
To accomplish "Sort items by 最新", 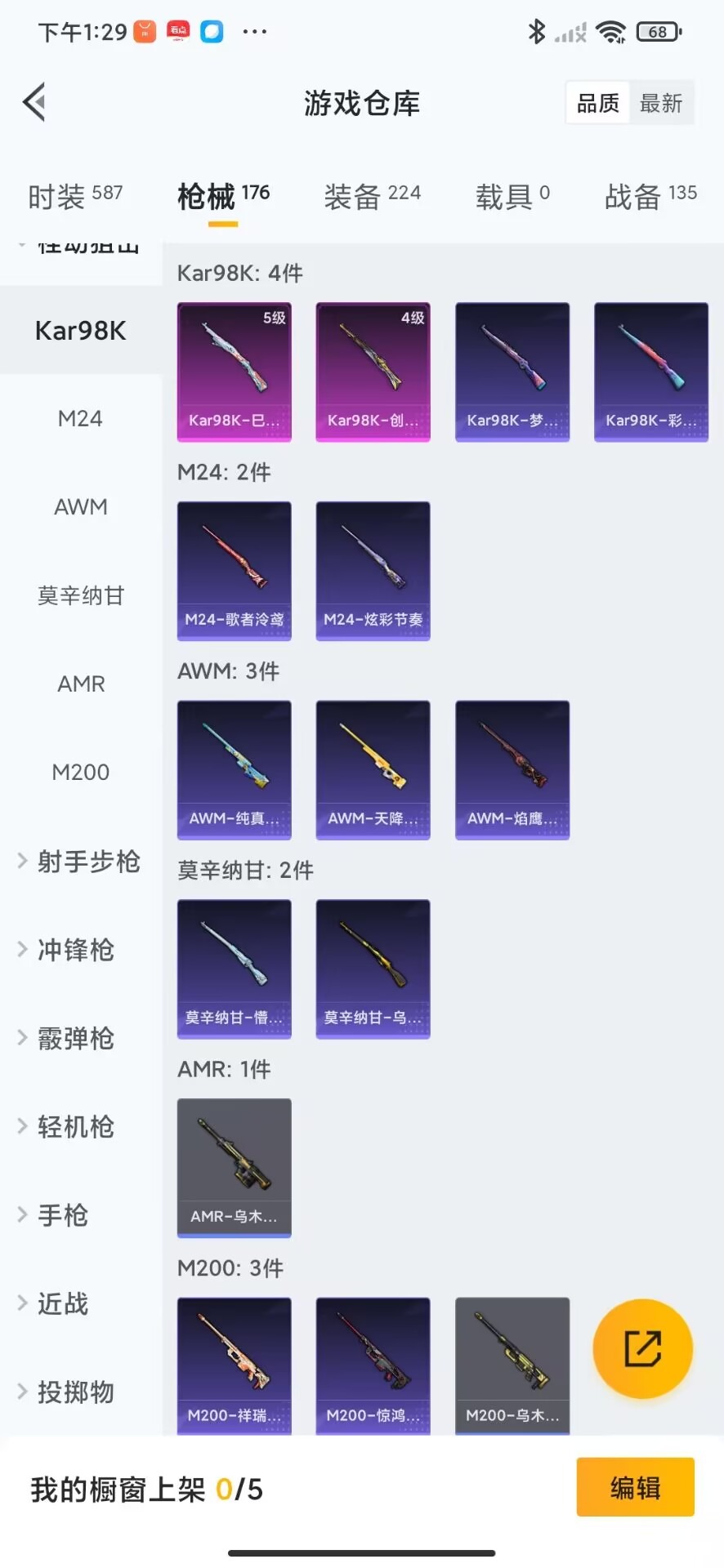I will click(x=660, y=103).
